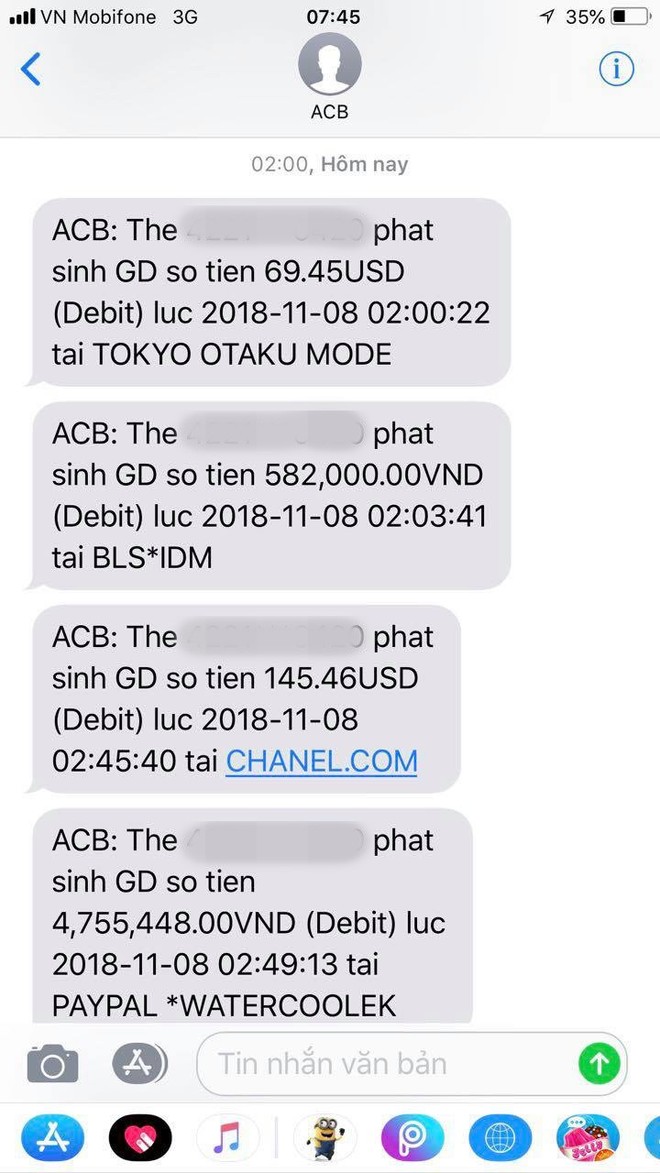Open the App Store iMessage app
The width and height of the screenshot is (660, 1173).
coord(52,1137)
